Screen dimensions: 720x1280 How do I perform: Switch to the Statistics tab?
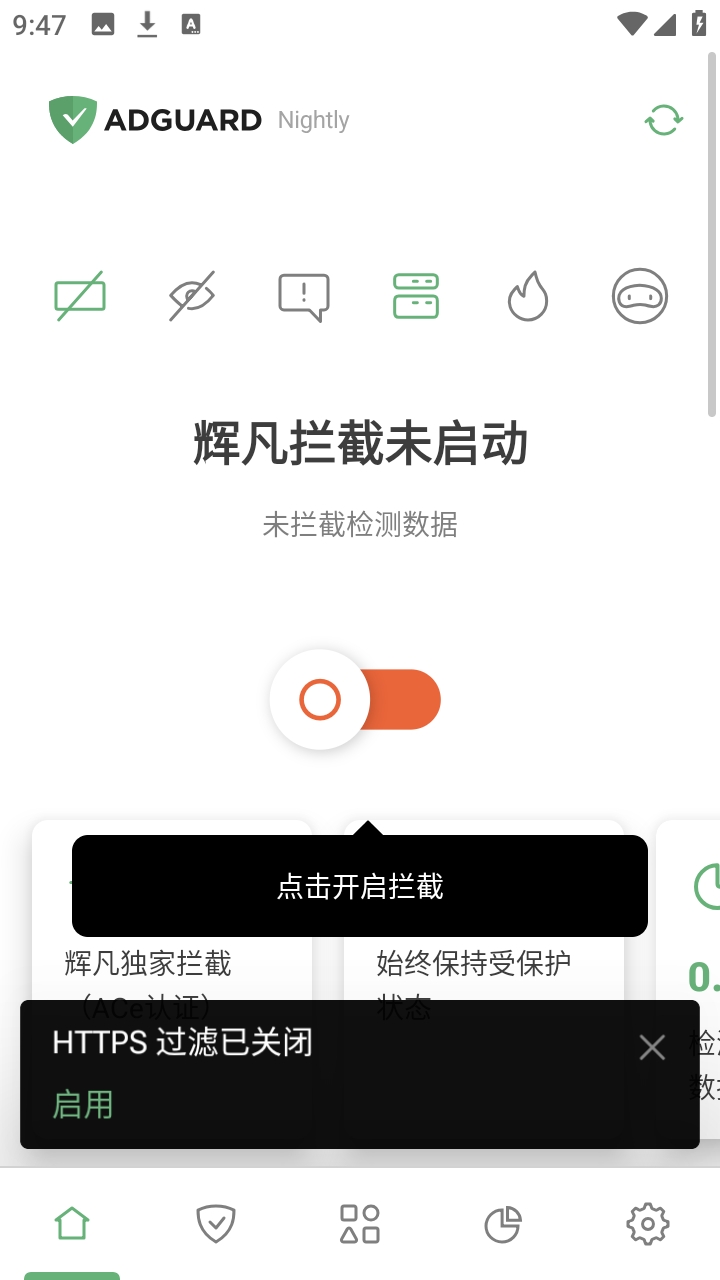(x=503, y=1223)
